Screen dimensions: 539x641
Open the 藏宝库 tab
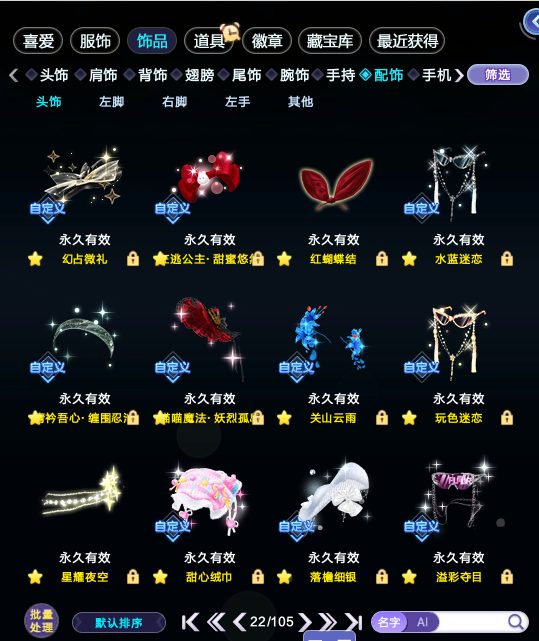pyautogui.click(x=330, y=41)
